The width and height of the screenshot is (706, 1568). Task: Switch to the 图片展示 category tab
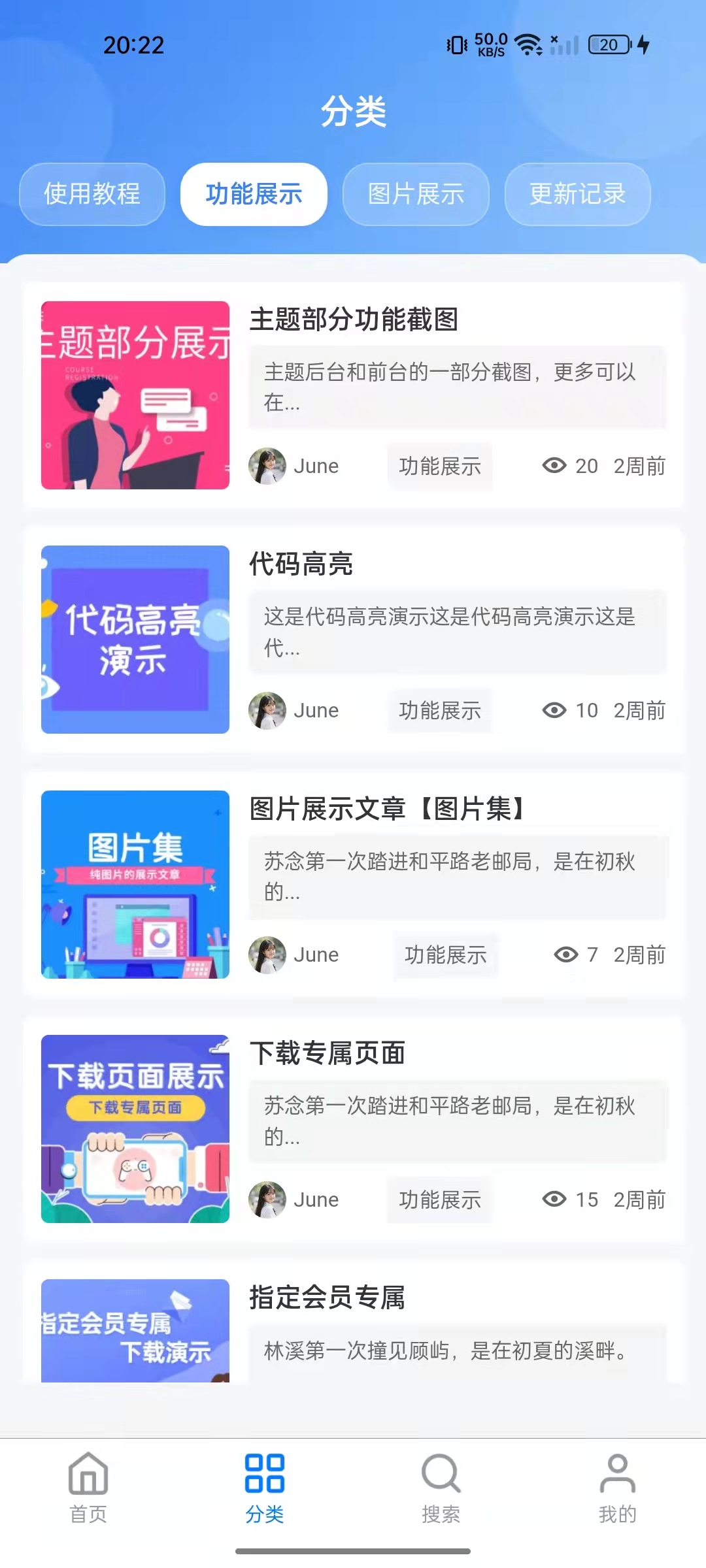[416, 194]
